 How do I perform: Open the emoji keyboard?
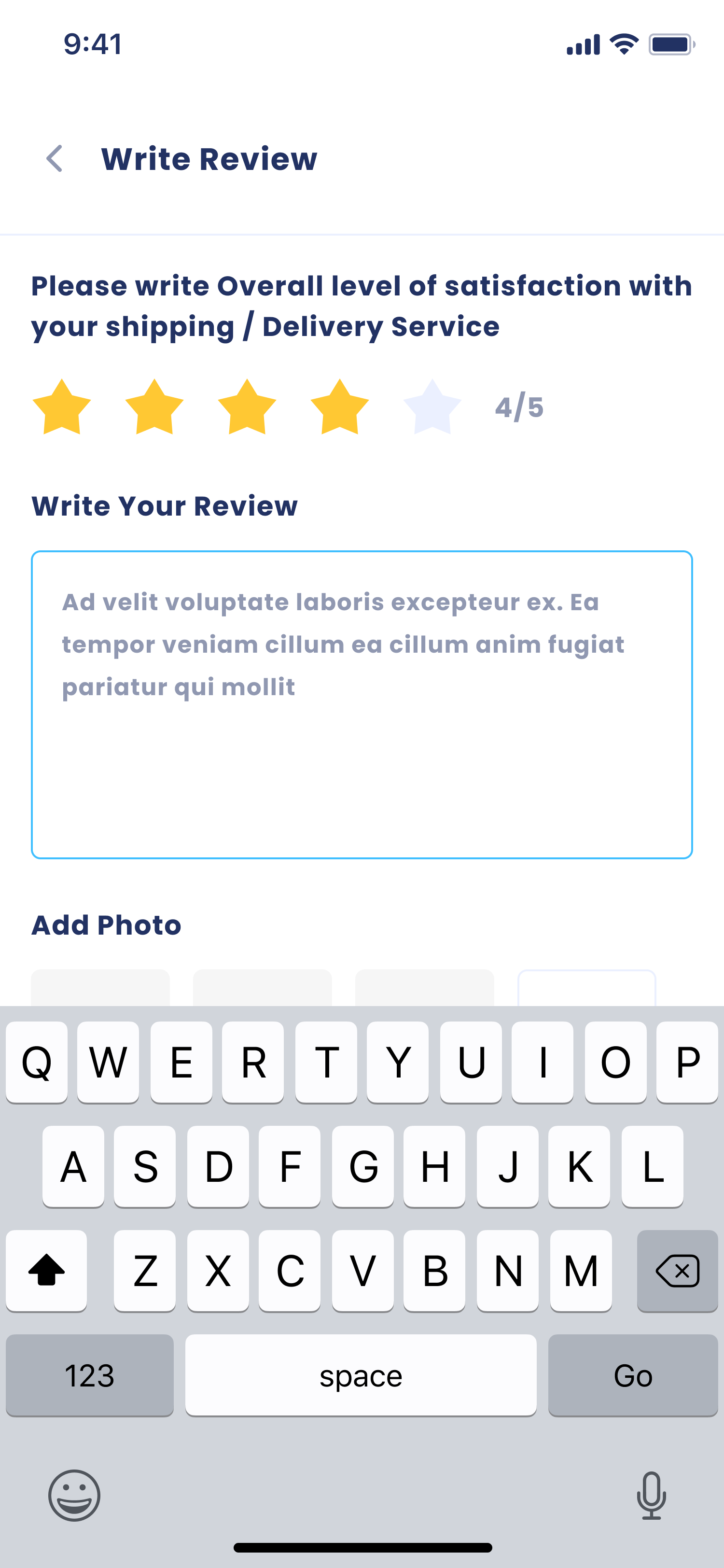click(74, 1496)
